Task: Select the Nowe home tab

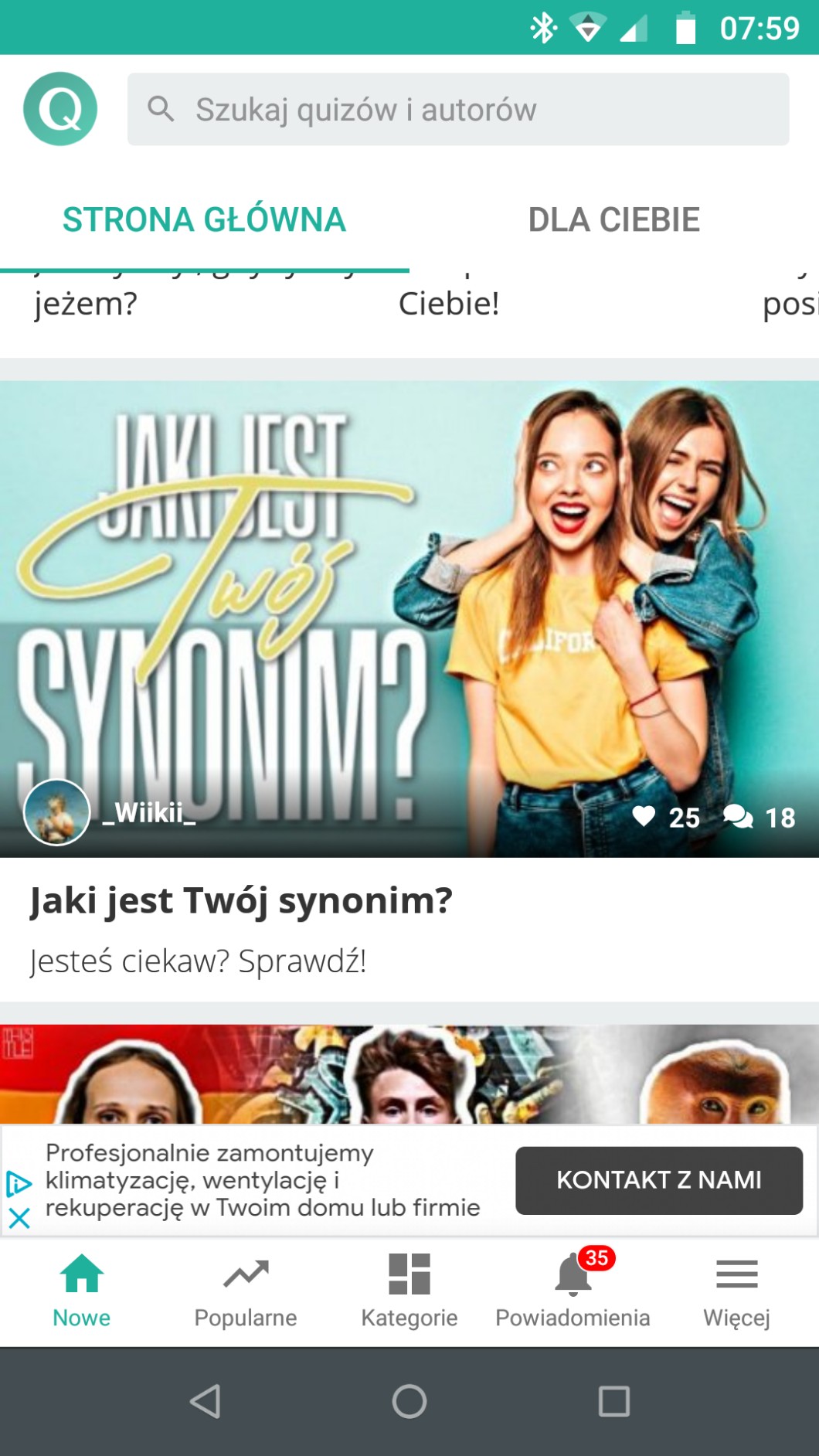Action: coord(82,1290)
